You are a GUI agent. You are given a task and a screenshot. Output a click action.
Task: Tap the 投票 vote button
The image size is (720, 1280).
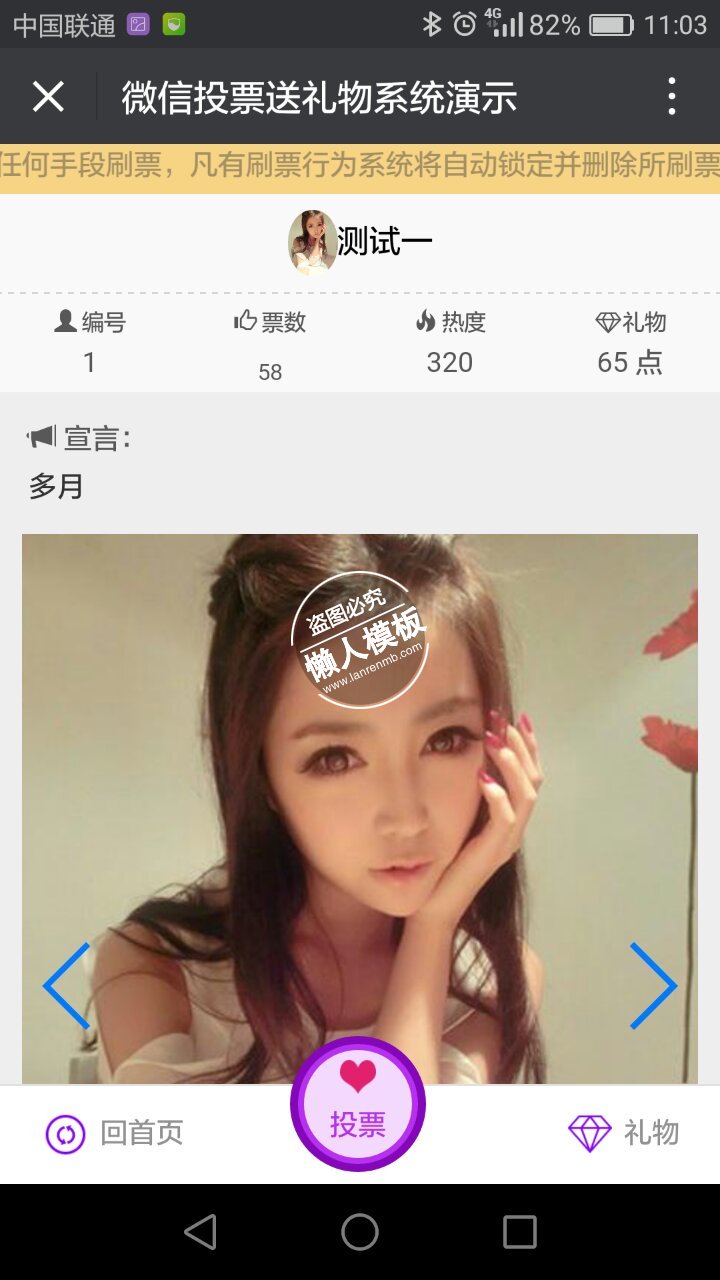[358, 1104]
